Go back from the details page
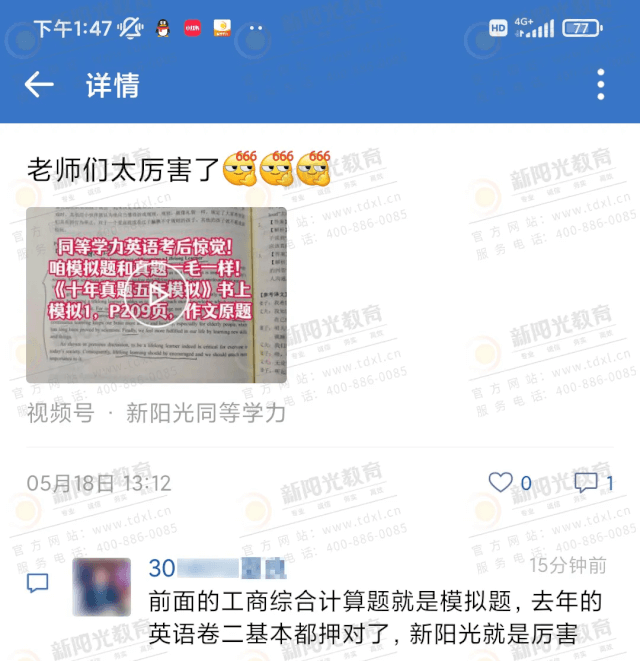Viewport: 640px width, 661px height. [x=39, y=85]
